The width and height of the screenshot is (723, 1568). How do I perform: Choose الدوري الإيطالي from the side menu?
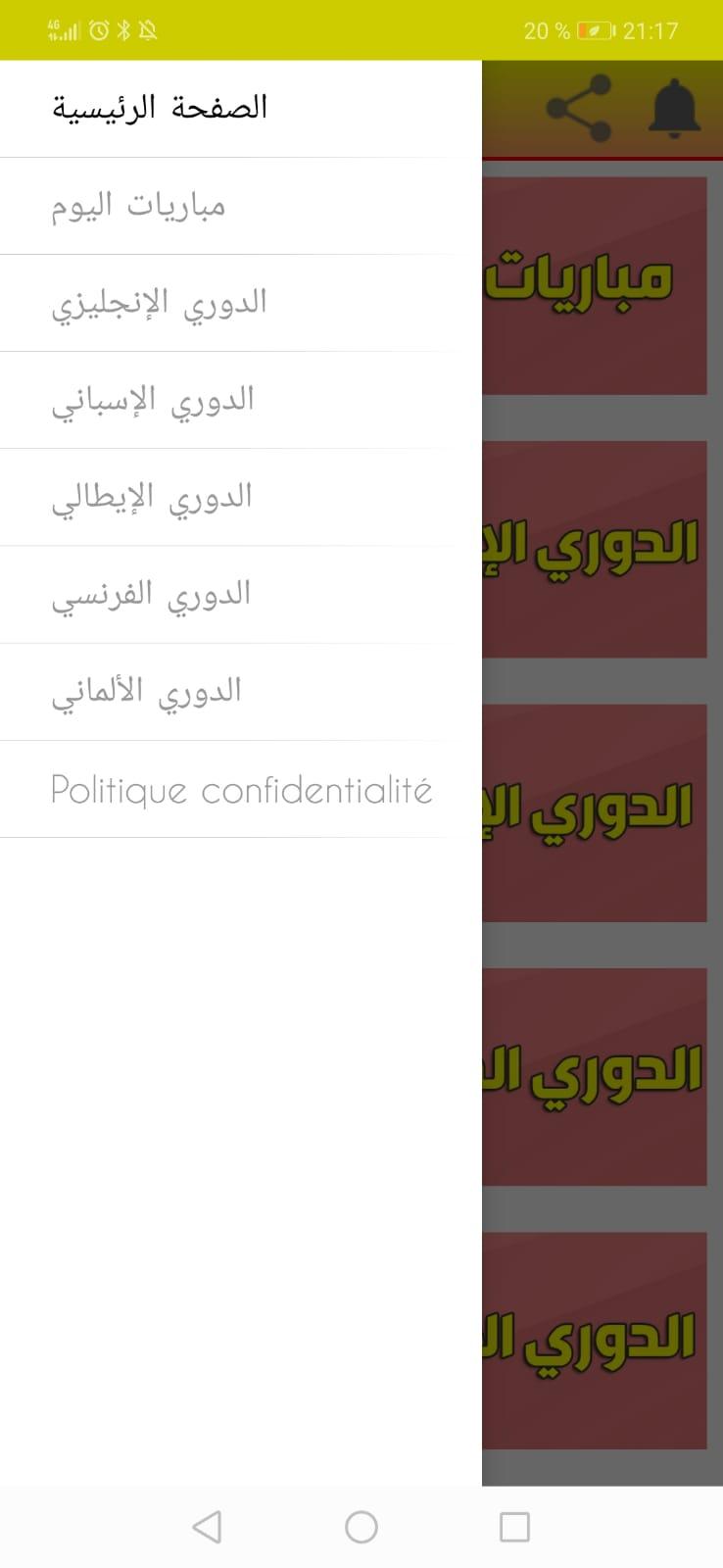[x=152, y=497]
